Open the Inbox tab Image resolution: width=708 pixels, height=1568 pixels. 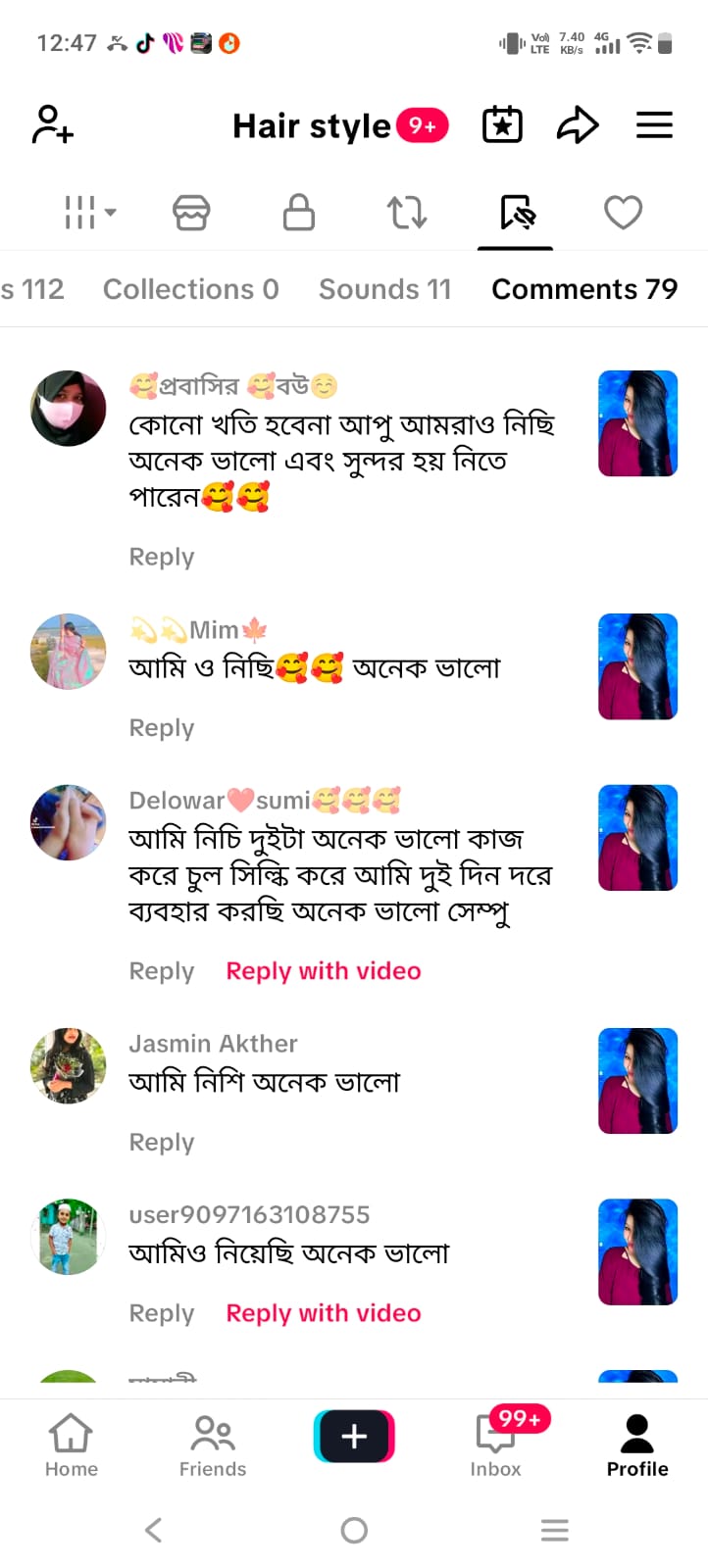point(495,1445)
